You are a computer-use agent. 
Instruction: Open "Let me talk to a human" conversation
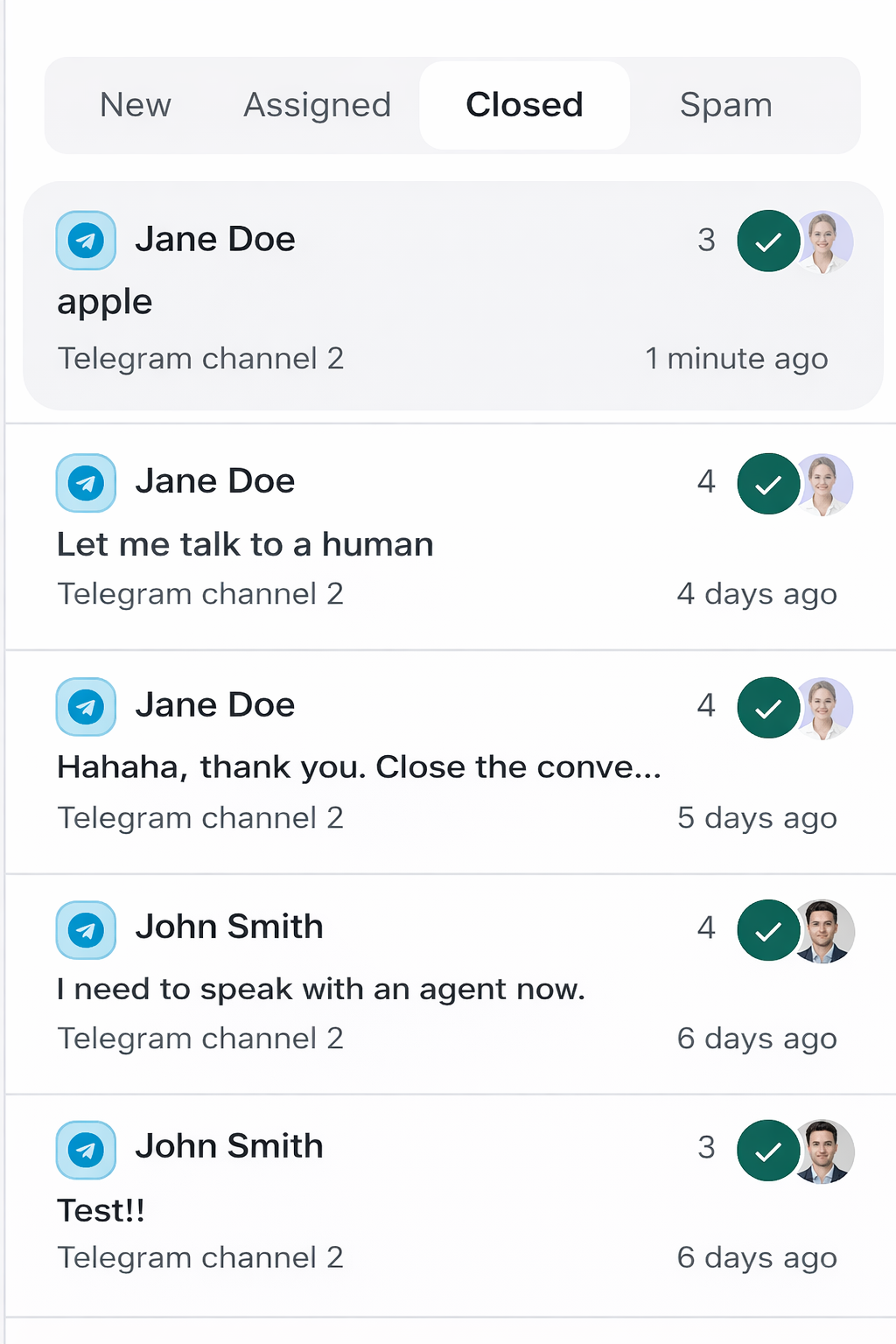coord(451,536)
